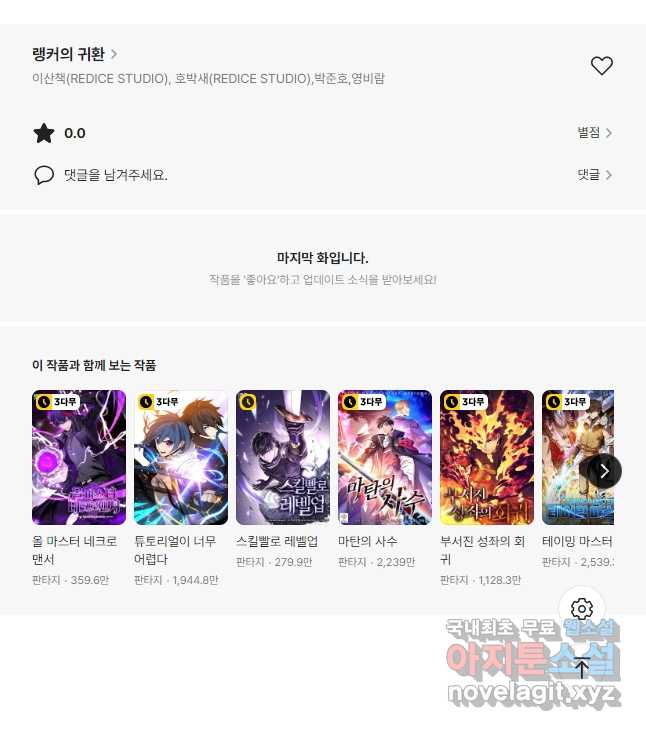Show next recommended works with arrow
The image size is (646, 731).
tap(604, 471)
